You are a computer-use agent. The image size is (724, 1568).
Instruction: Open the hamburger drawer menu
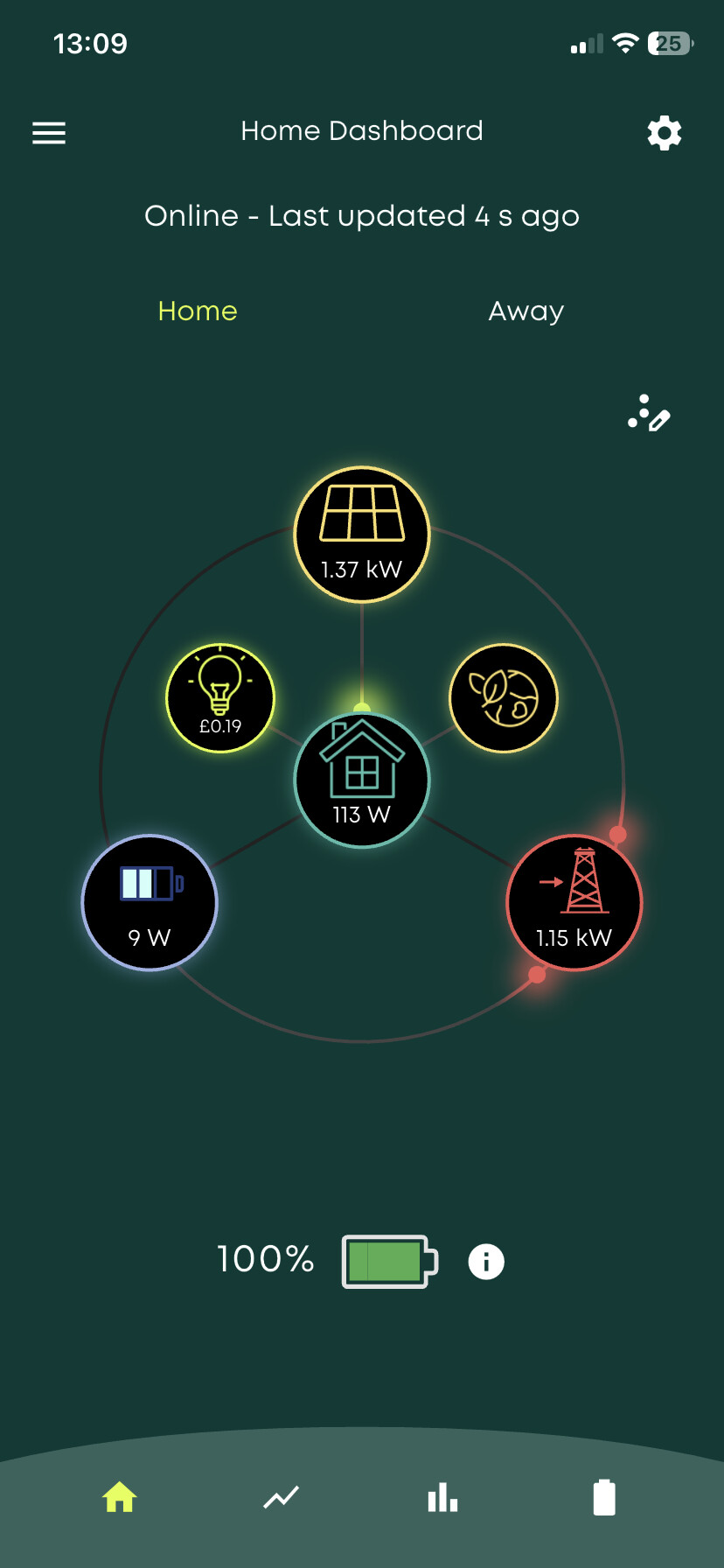coord(49,132)
